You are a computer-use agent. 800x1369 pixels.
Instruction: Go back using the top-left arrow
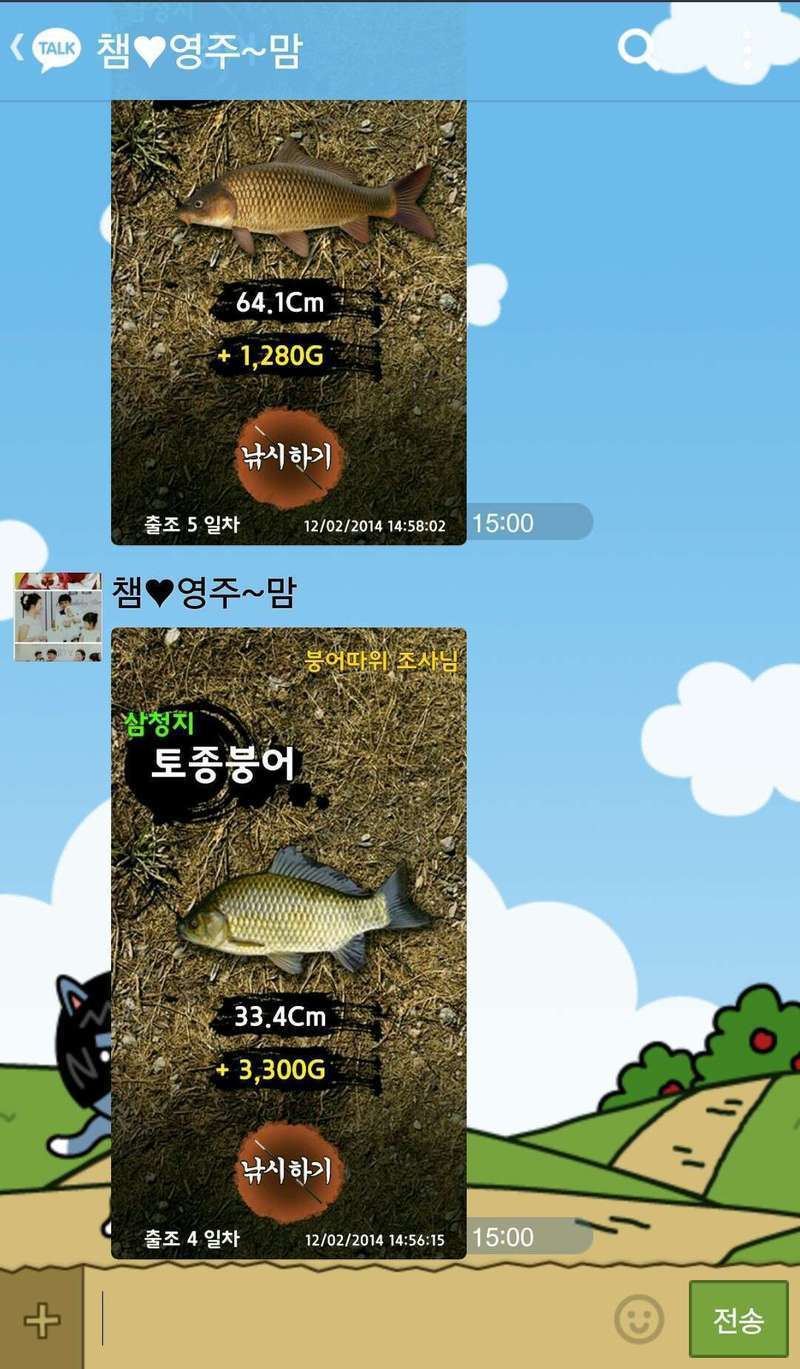17,49
